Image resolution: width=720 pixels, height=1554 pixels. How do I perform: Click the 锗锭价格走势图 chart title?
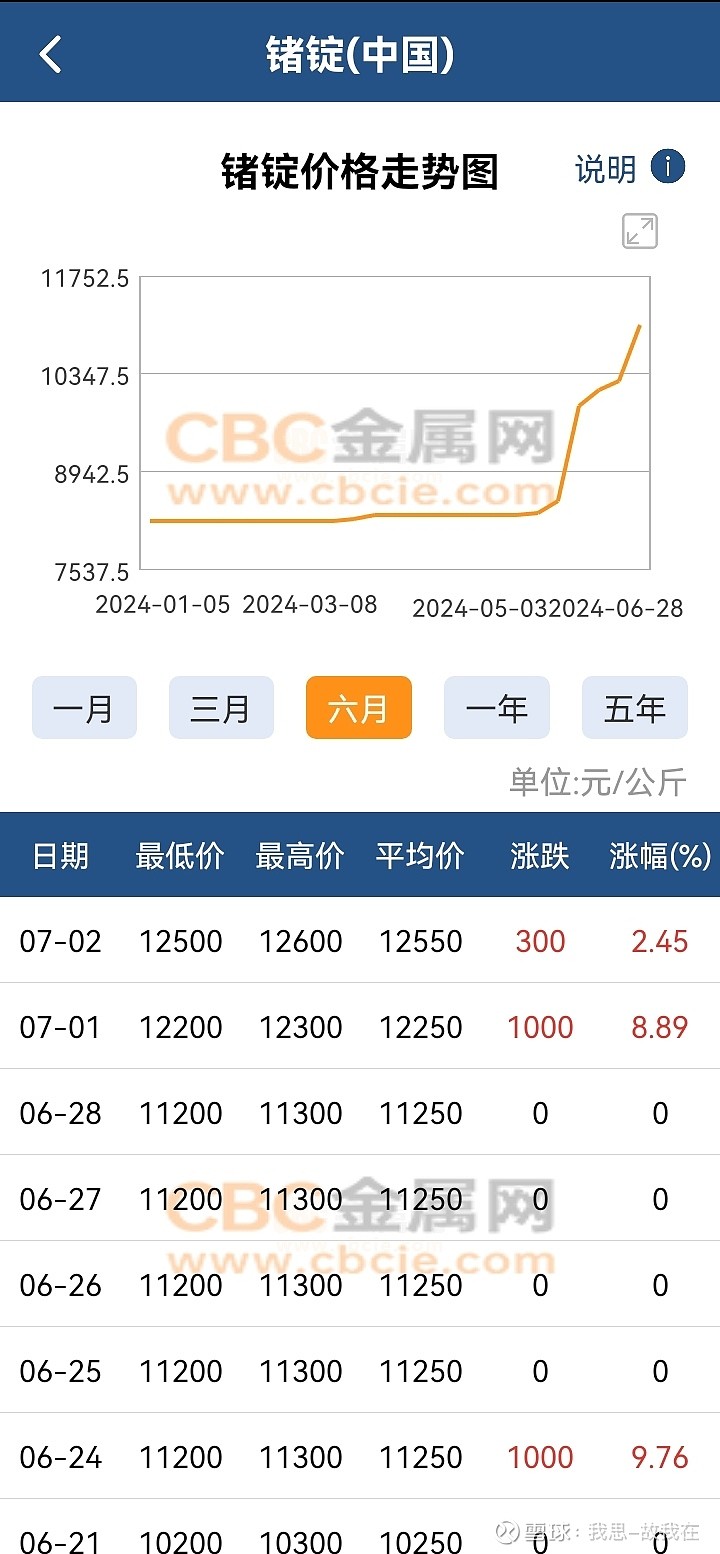tap(360, 170)
